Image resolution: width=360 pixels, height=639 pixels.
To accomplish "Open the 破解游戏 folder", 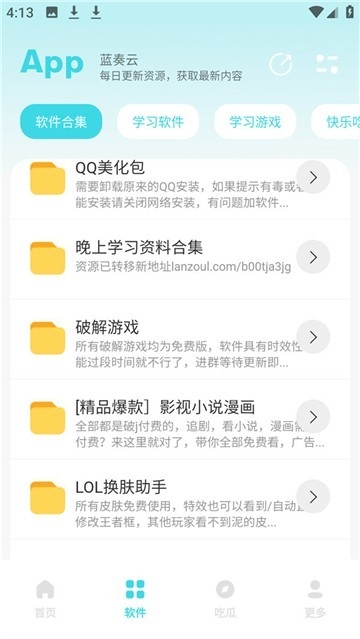I will click(180, 339).
